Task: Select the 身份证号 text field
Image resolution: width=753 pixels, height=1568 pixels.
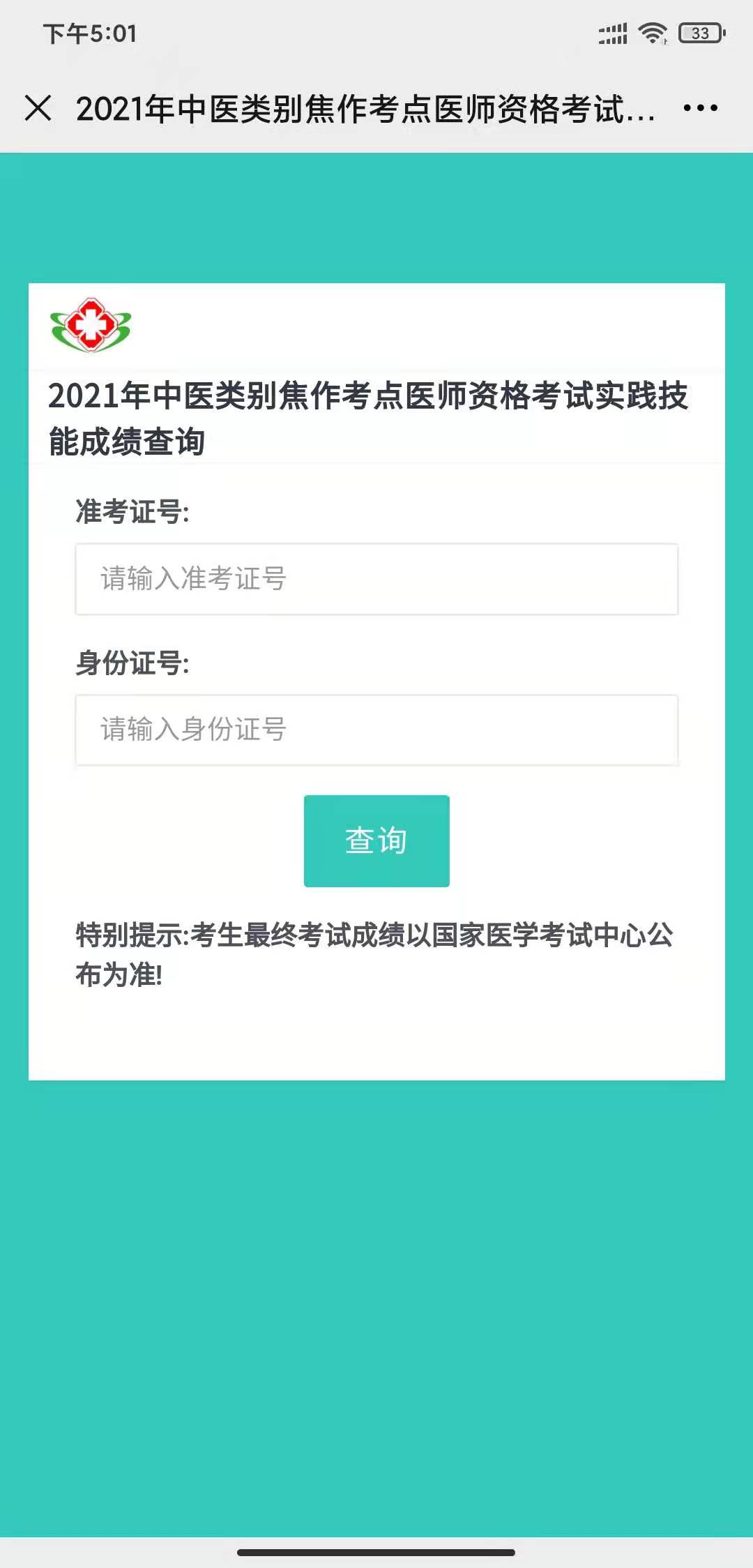Action: point(376,730)
